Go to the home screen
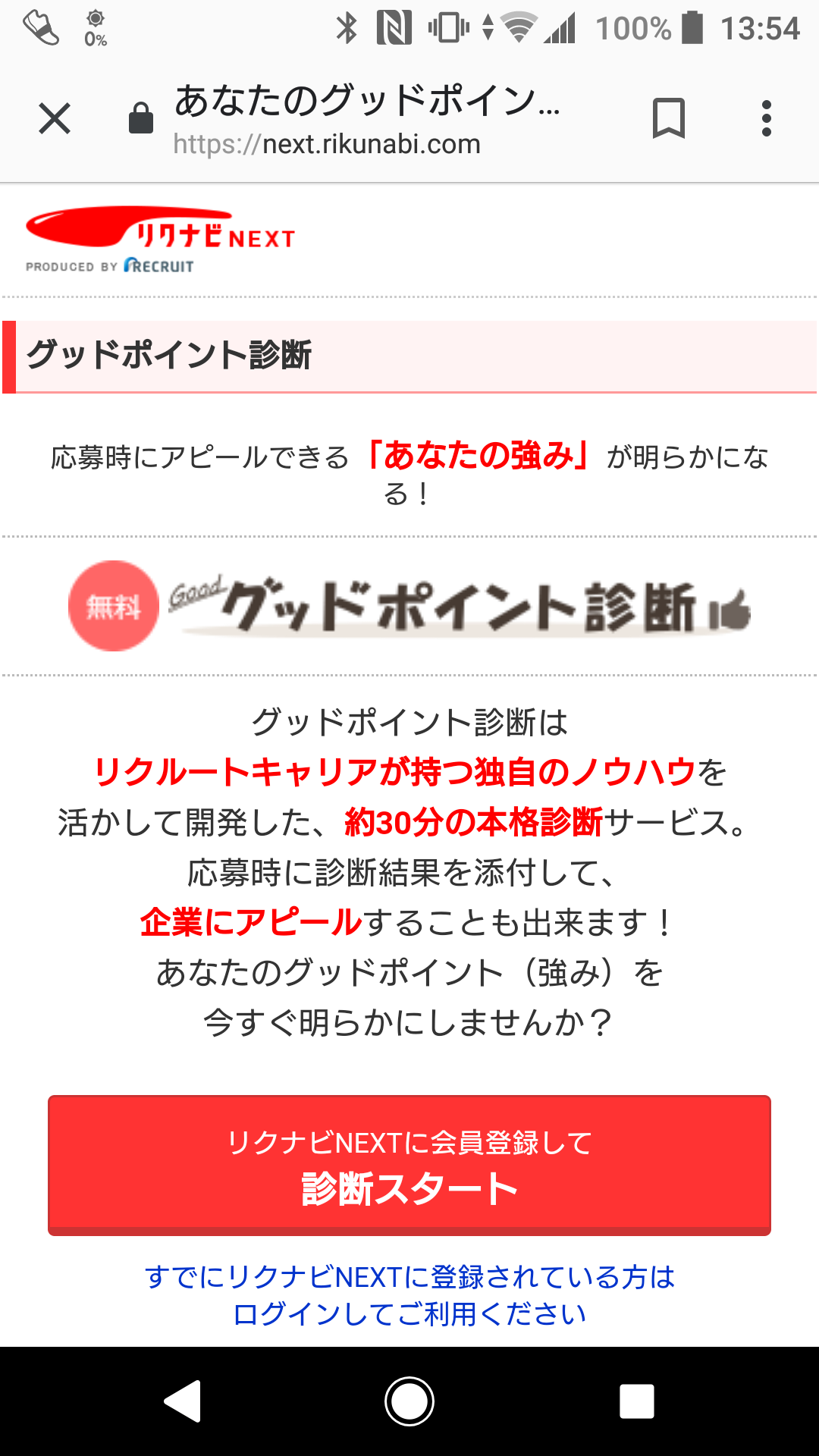The image size is (819, 1456). point(409,1401)
